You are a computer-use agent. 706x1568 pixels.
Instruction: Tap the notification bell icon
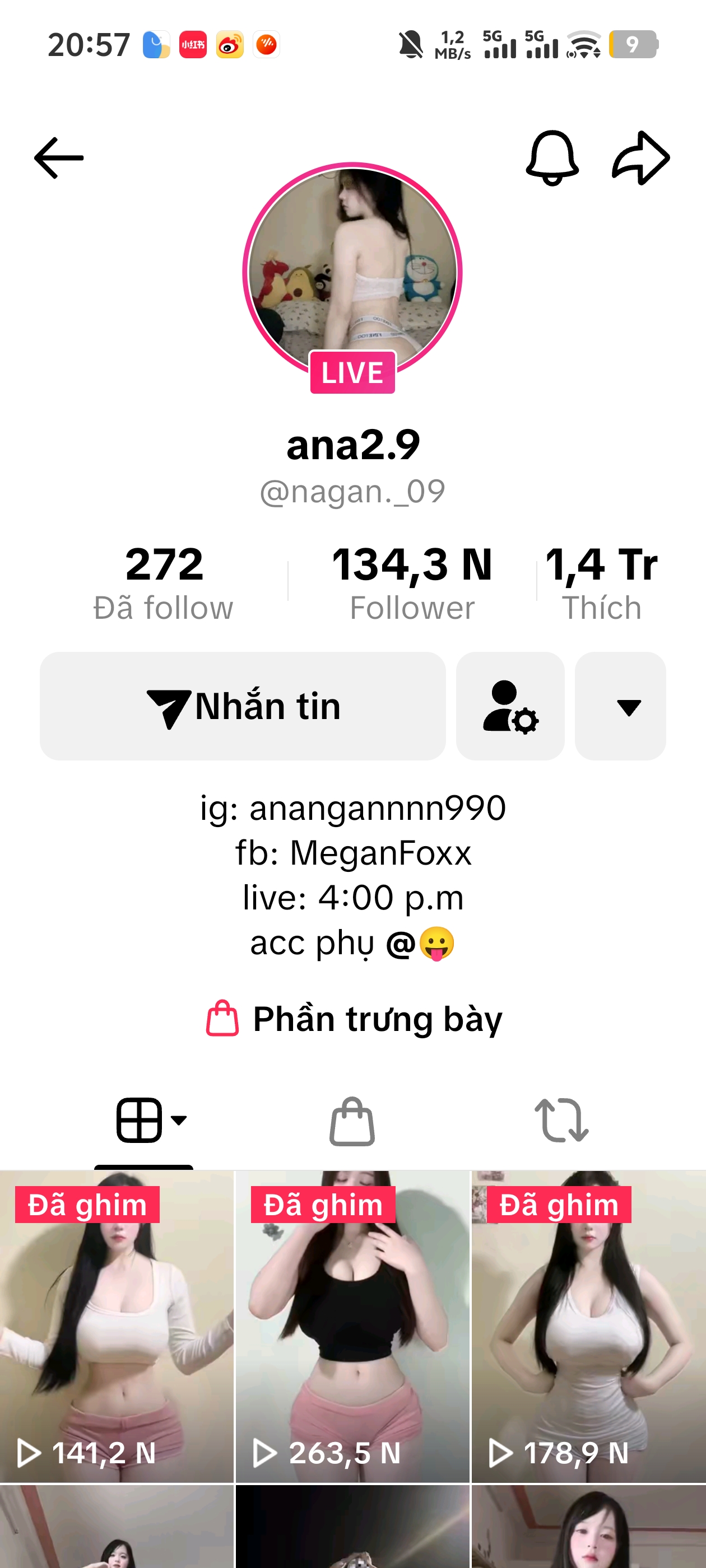552,158
